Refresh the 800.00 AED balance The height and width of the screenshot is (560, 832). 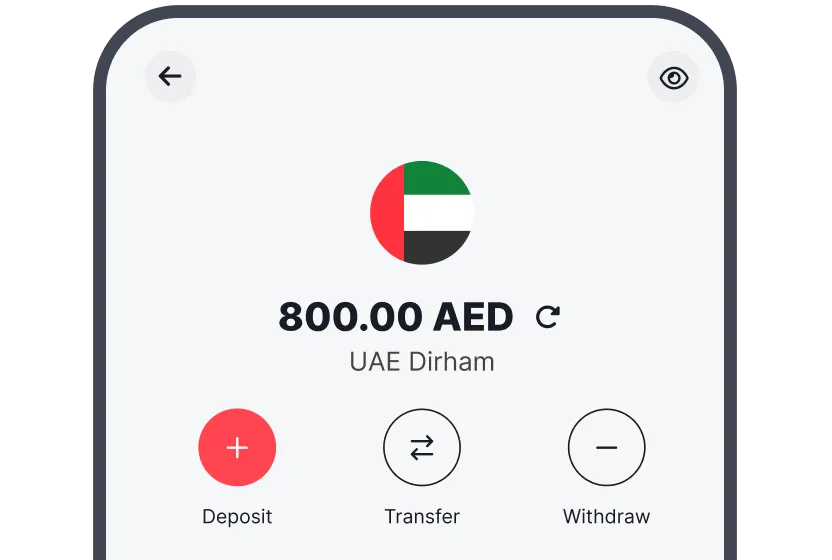548,317
